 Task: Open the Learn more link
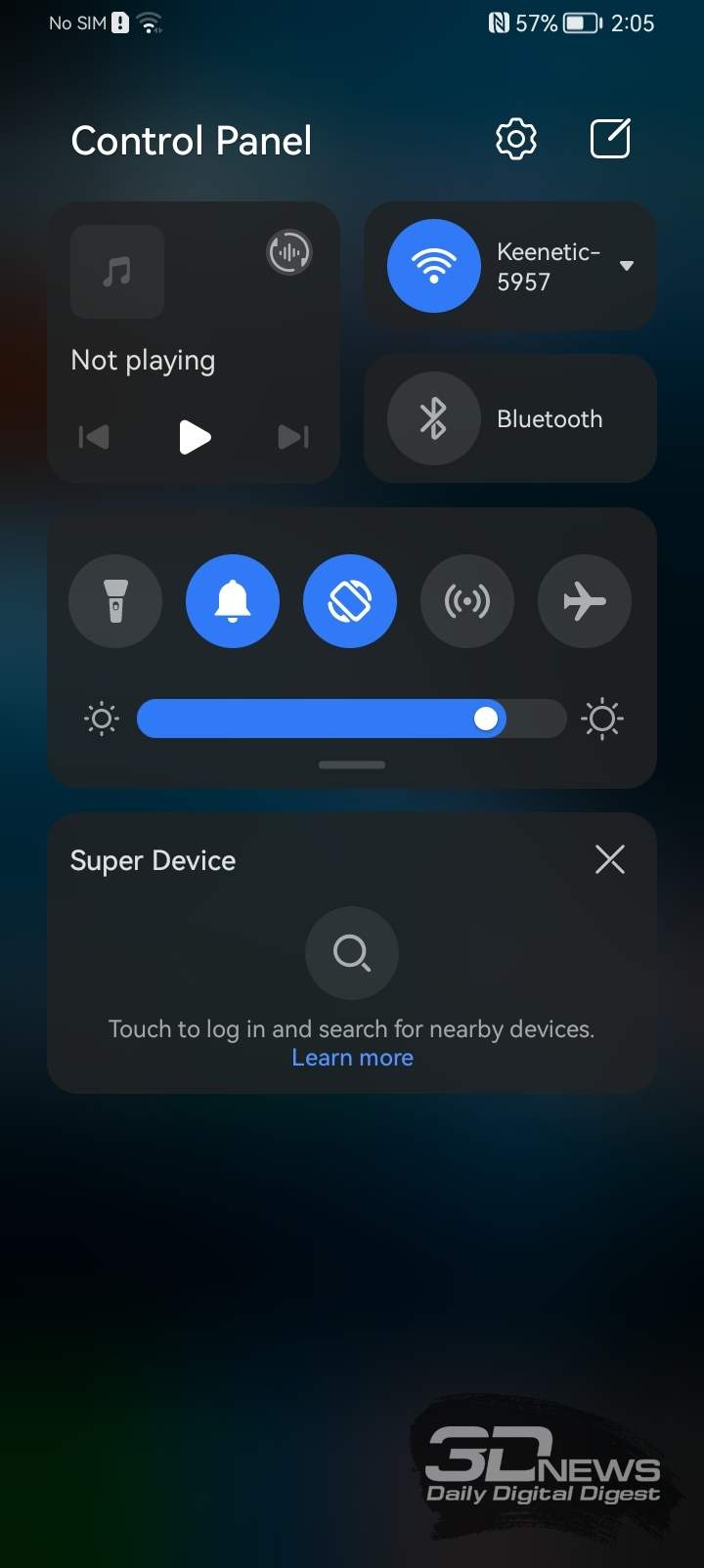353,1058
